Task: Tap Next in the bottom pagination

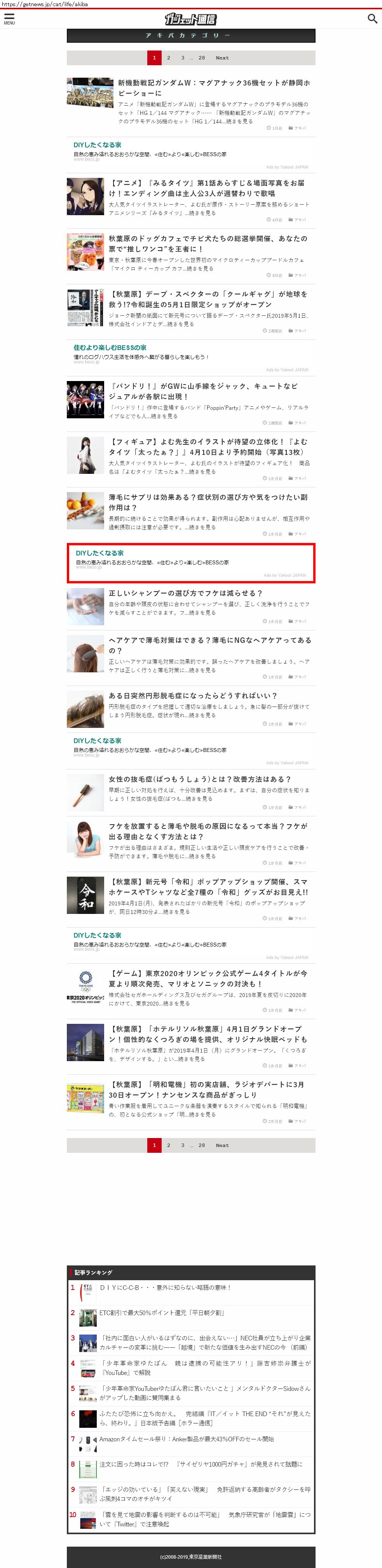Action: coord(222,1145)
